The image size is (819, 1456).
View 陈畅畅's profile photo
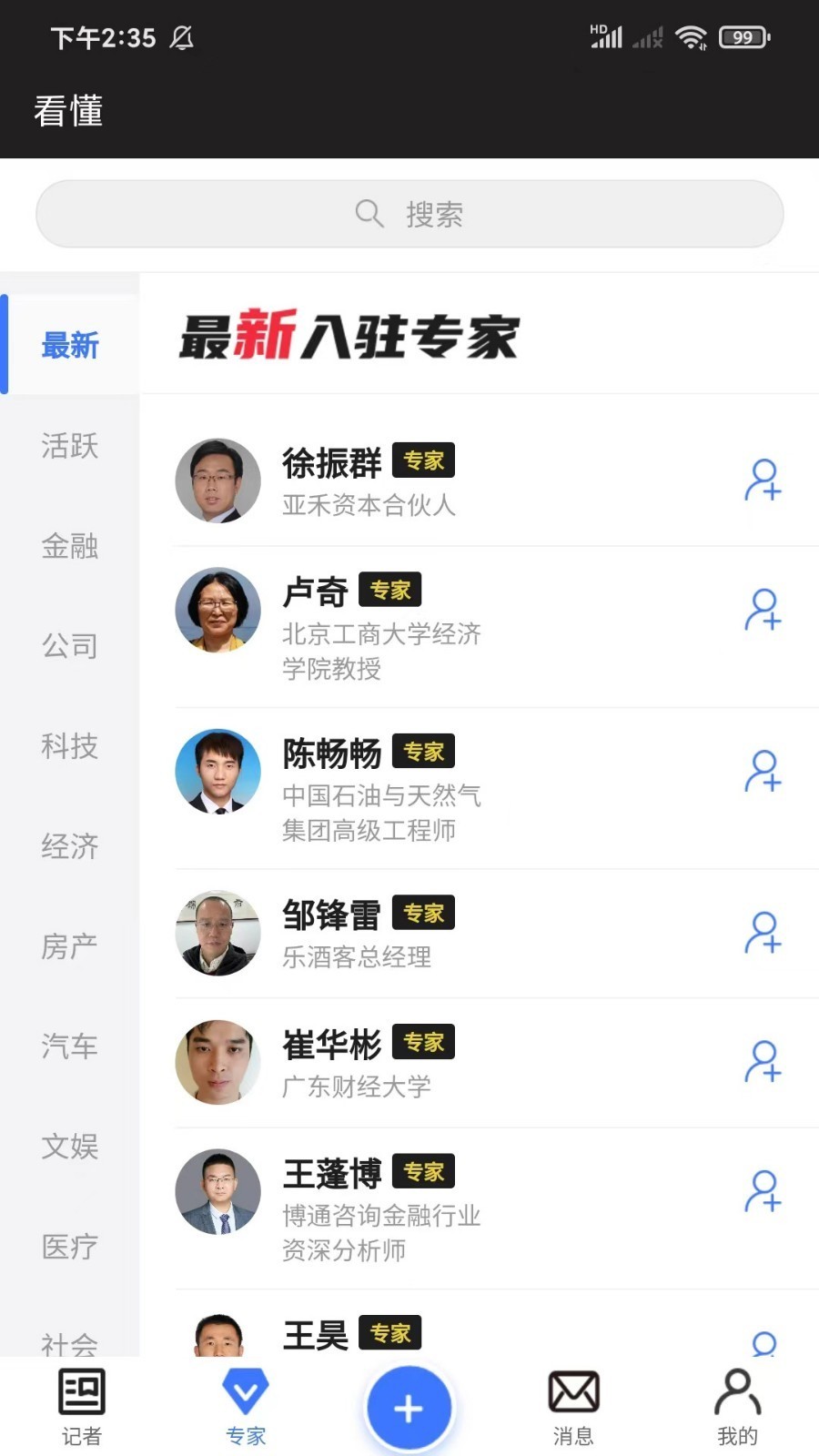(217, 772)
